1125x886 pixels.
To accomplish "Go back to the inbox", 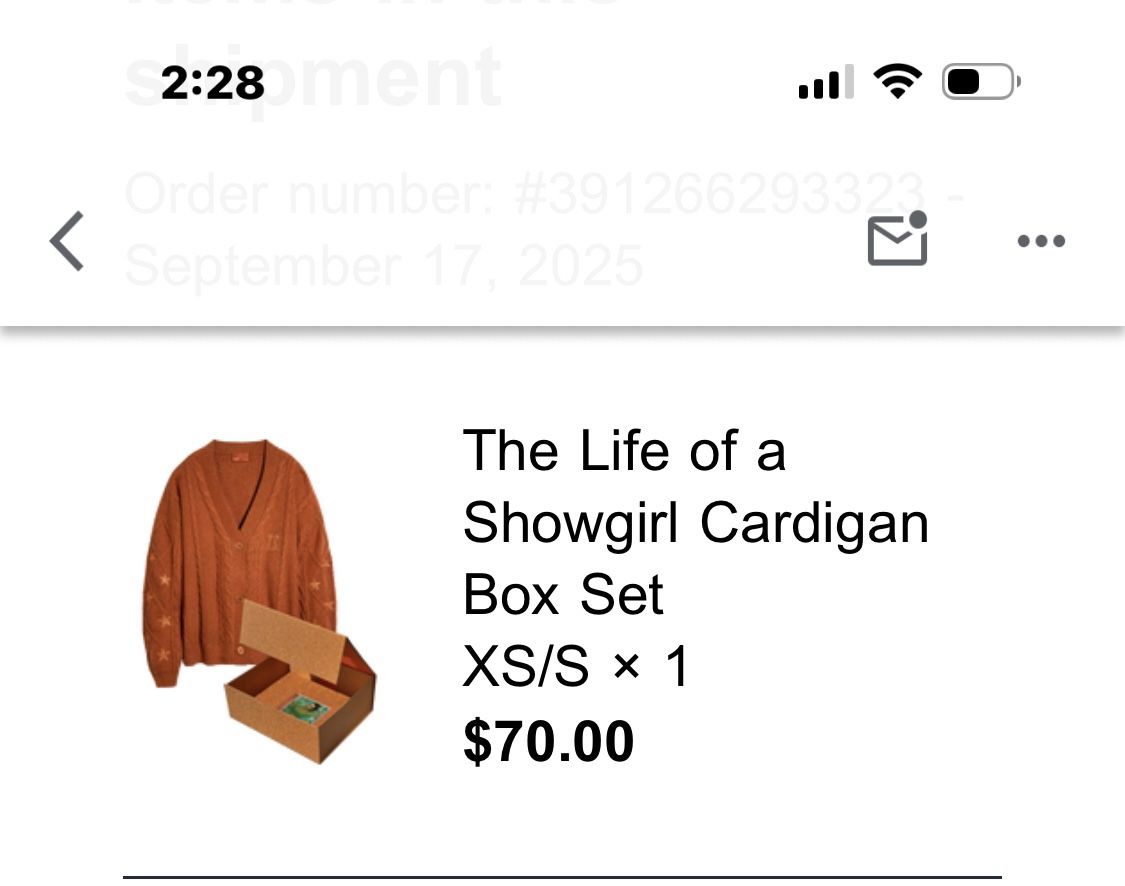I will click(67, 241).
